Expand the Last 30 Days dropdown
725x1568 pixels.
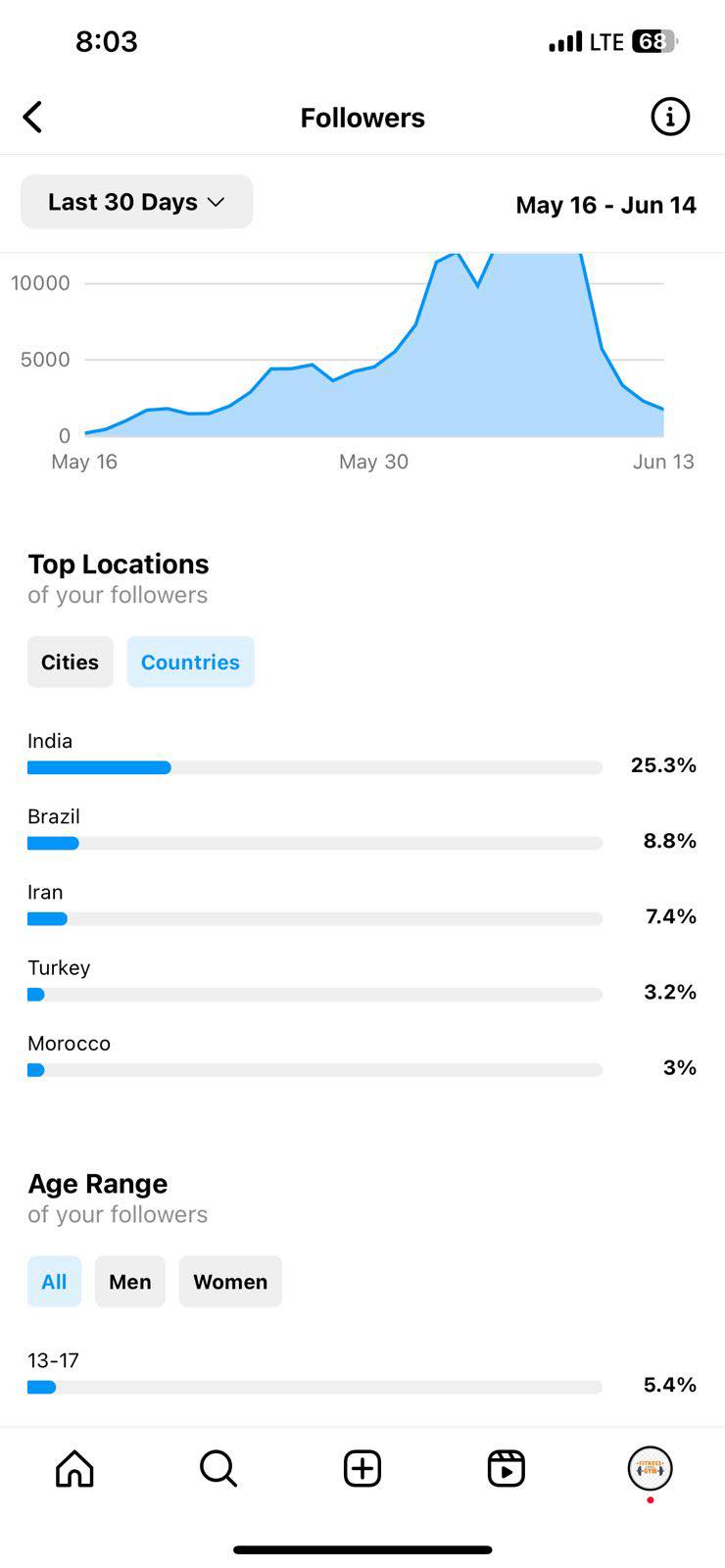click(136, 202)
